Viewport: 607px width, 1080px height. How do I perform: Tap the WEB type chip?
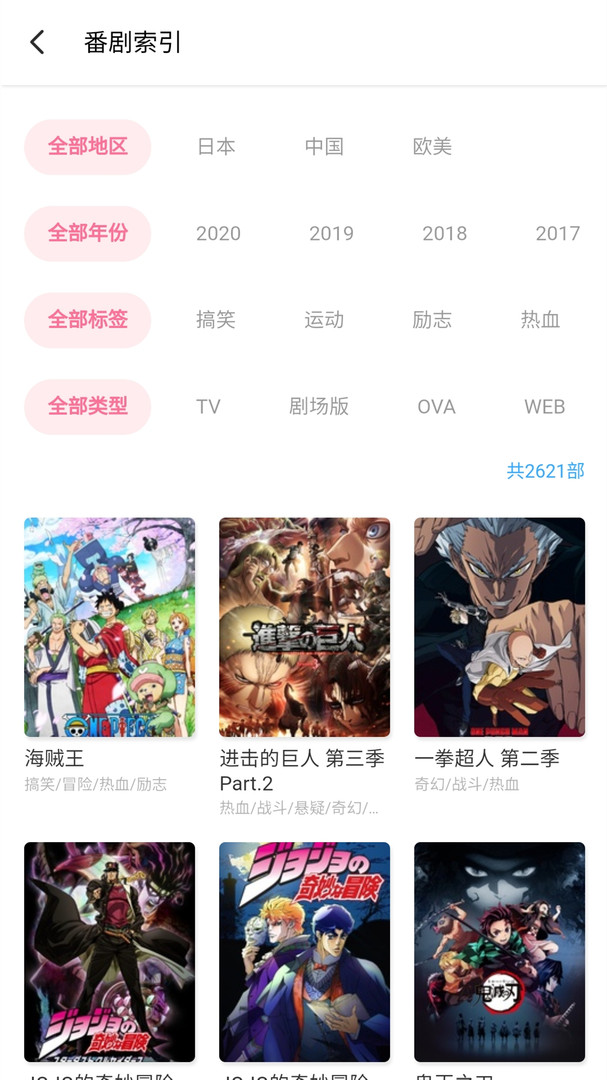pyautogui.click(x=544, y=407)
